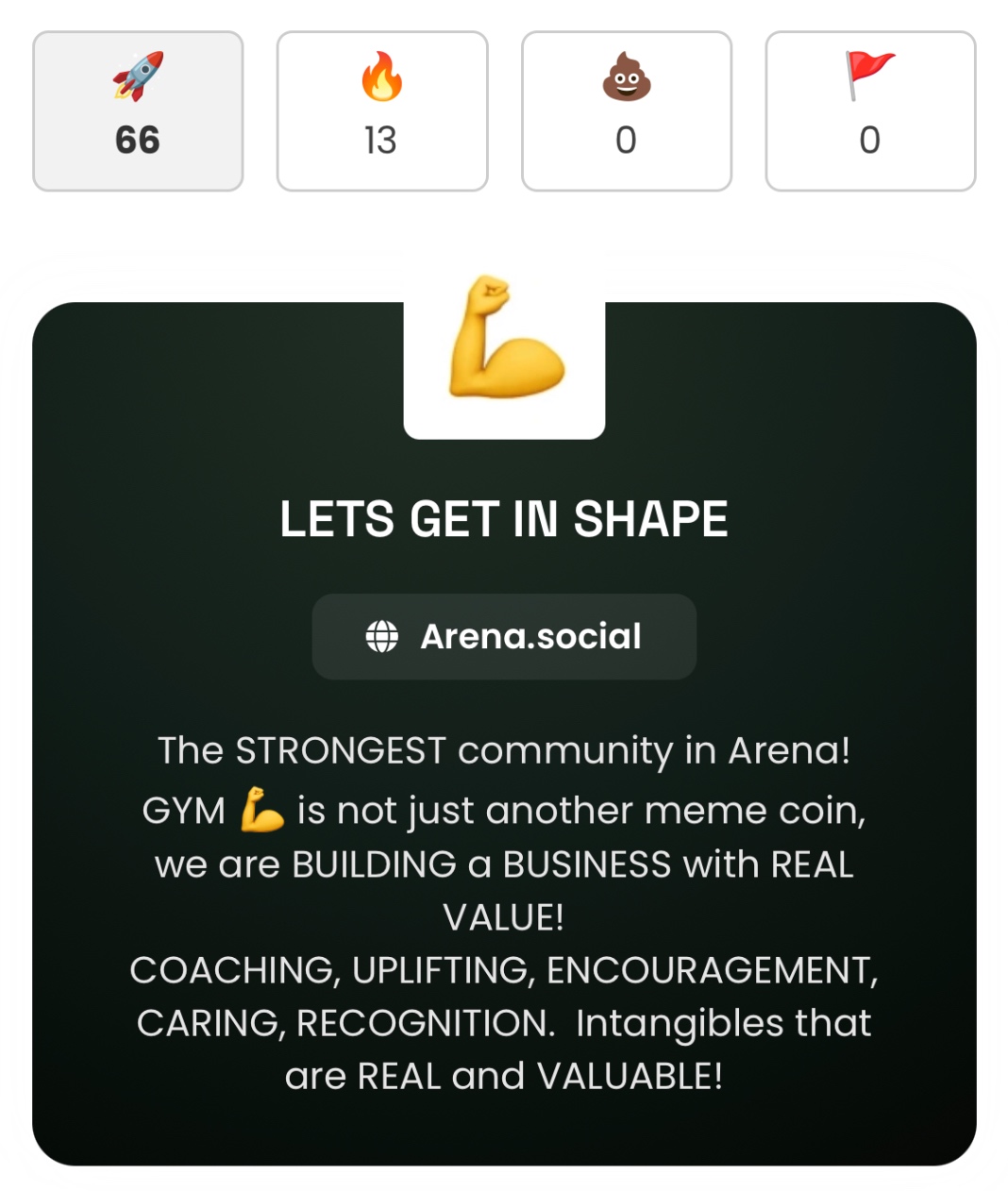Add a fire reaction vote
The height and width of the screenshot is (1191, 1008).
click(x=381, y=111)
